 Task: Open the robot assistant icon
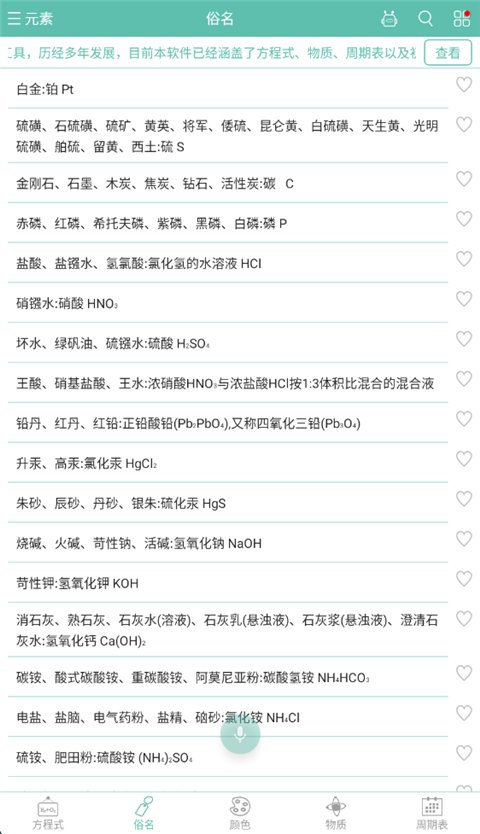(x=389, y=19)
